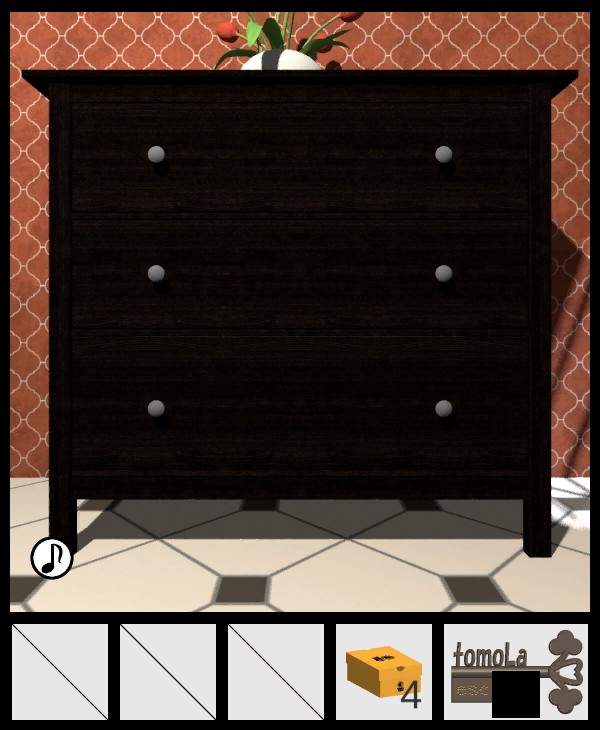Image resolution: width=600 pixels, height=730 pixels.
Task: Open the middle drawer of the dresser
Action: [x=299, y=274]
